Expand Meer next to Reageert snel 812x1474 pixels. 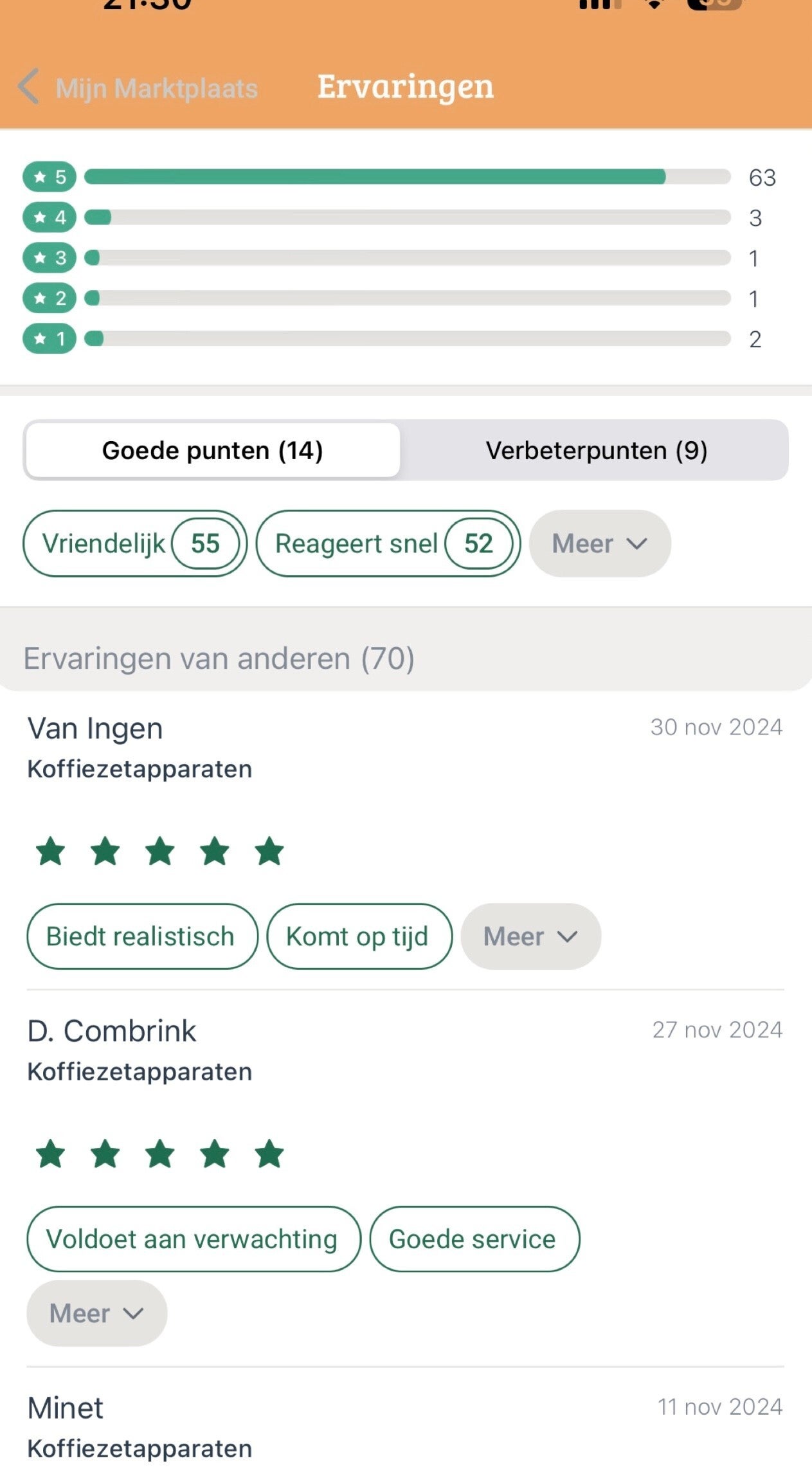click(599, 543)
